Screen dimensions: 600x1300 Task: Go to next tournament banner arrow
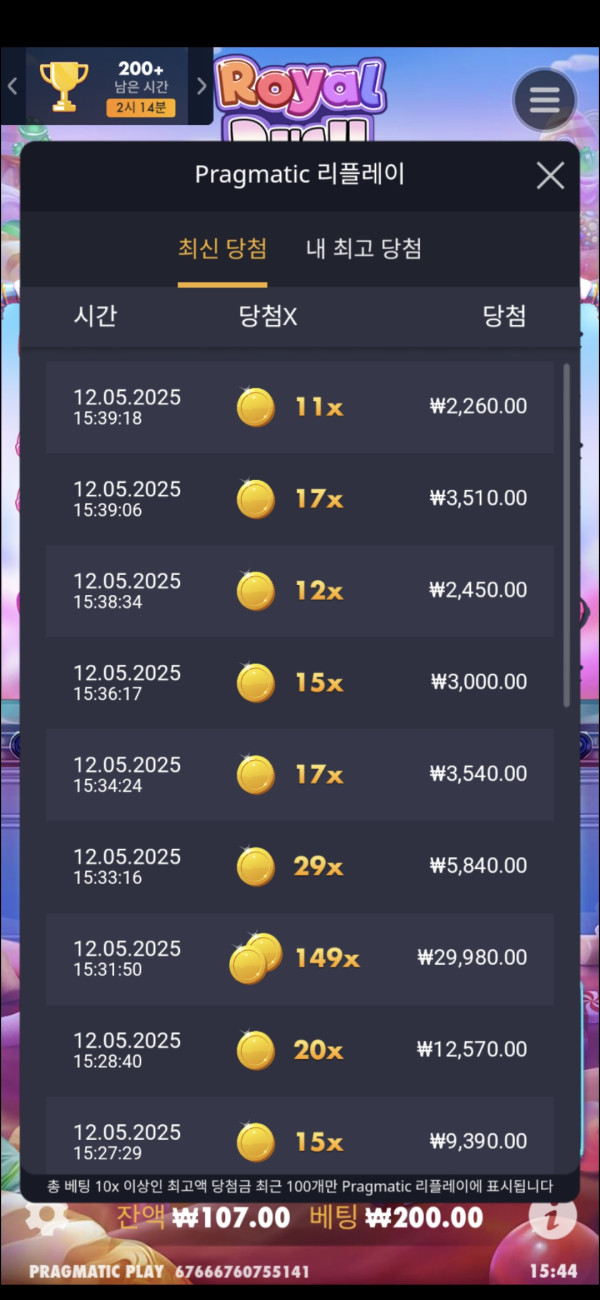pyautogui.click(x=202, y=86)
